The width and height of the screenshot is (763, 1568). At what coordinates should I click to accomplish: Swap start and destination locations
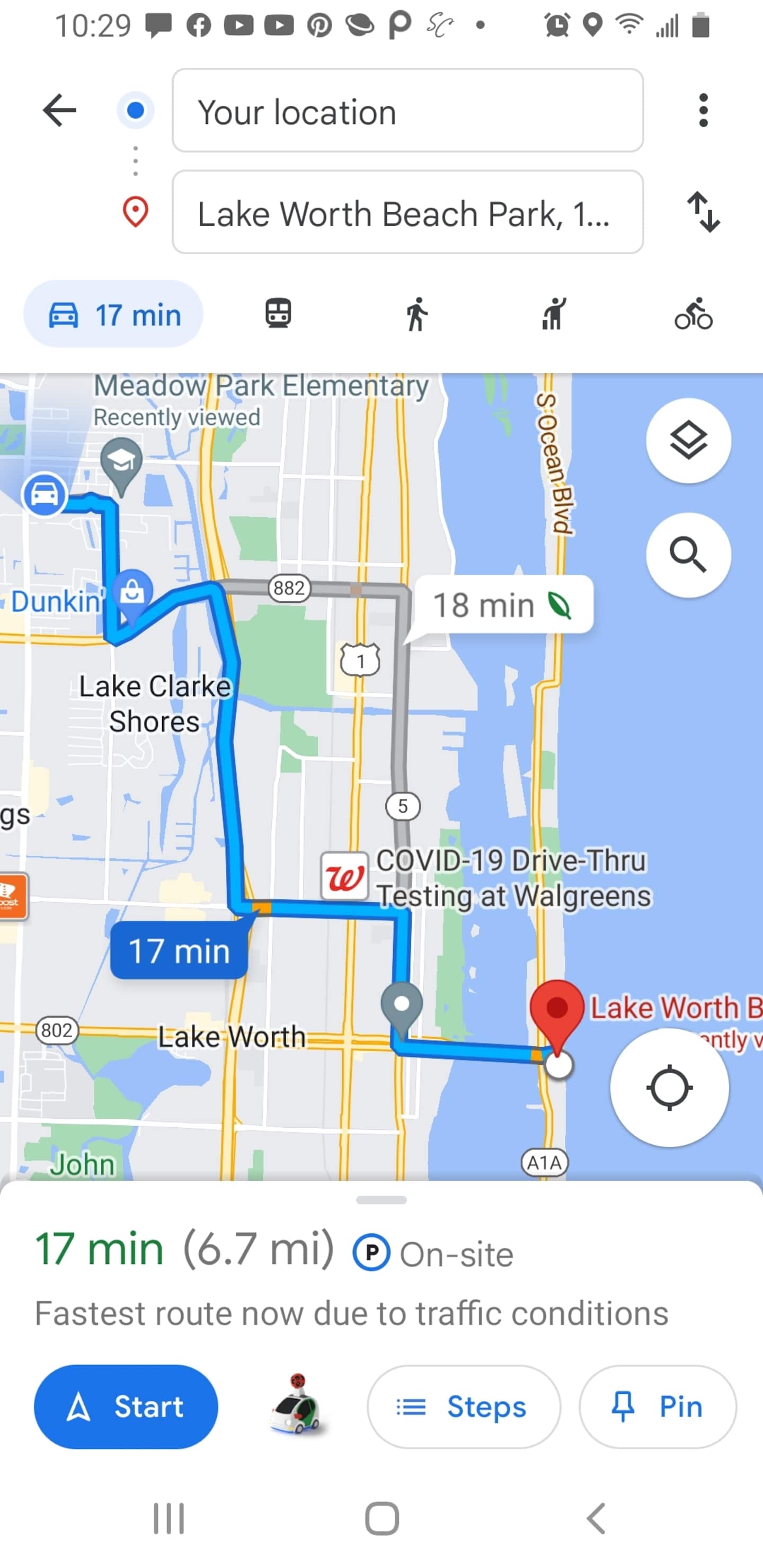pos(703,212)
